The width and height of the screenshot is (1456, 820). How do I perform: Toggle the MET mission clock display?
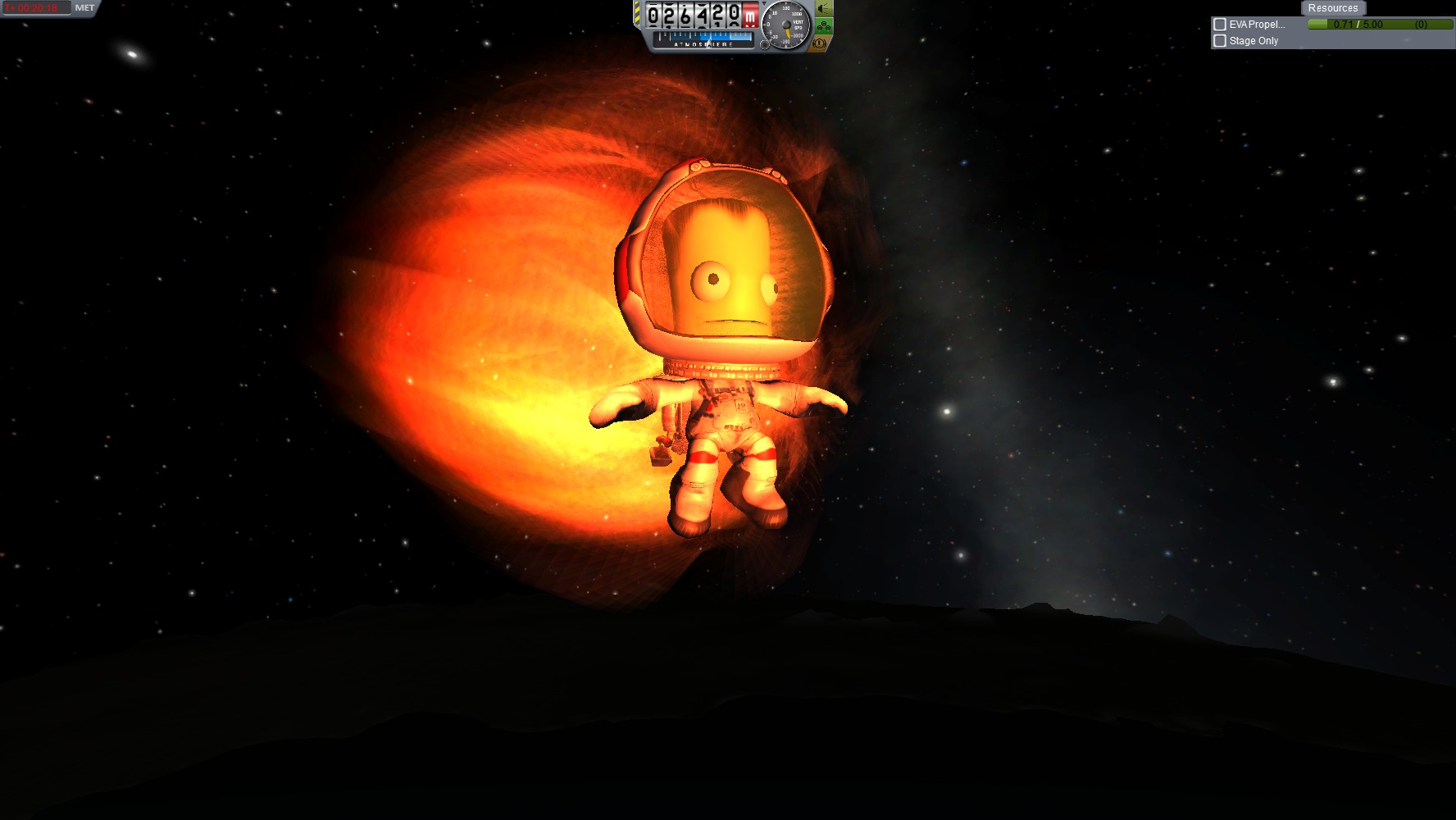click(x=84, y=8)
